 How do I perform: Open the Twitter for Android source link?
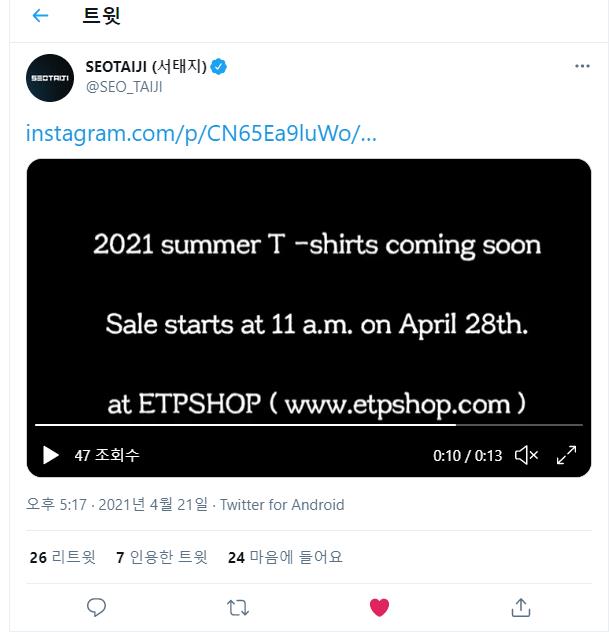tap(282, 505)
